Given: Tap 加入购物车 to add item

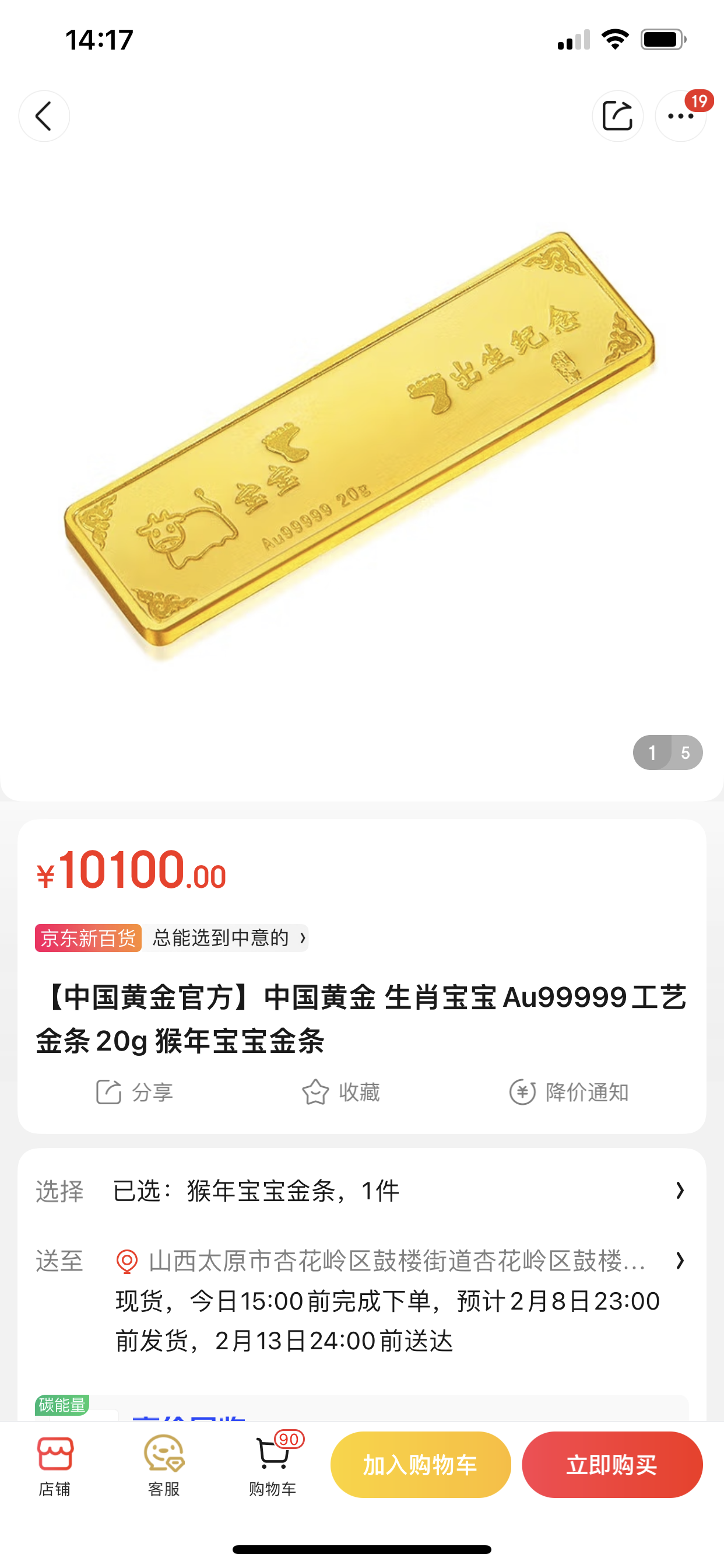Looking at the screenshot, I should [x=420, y=1465].
